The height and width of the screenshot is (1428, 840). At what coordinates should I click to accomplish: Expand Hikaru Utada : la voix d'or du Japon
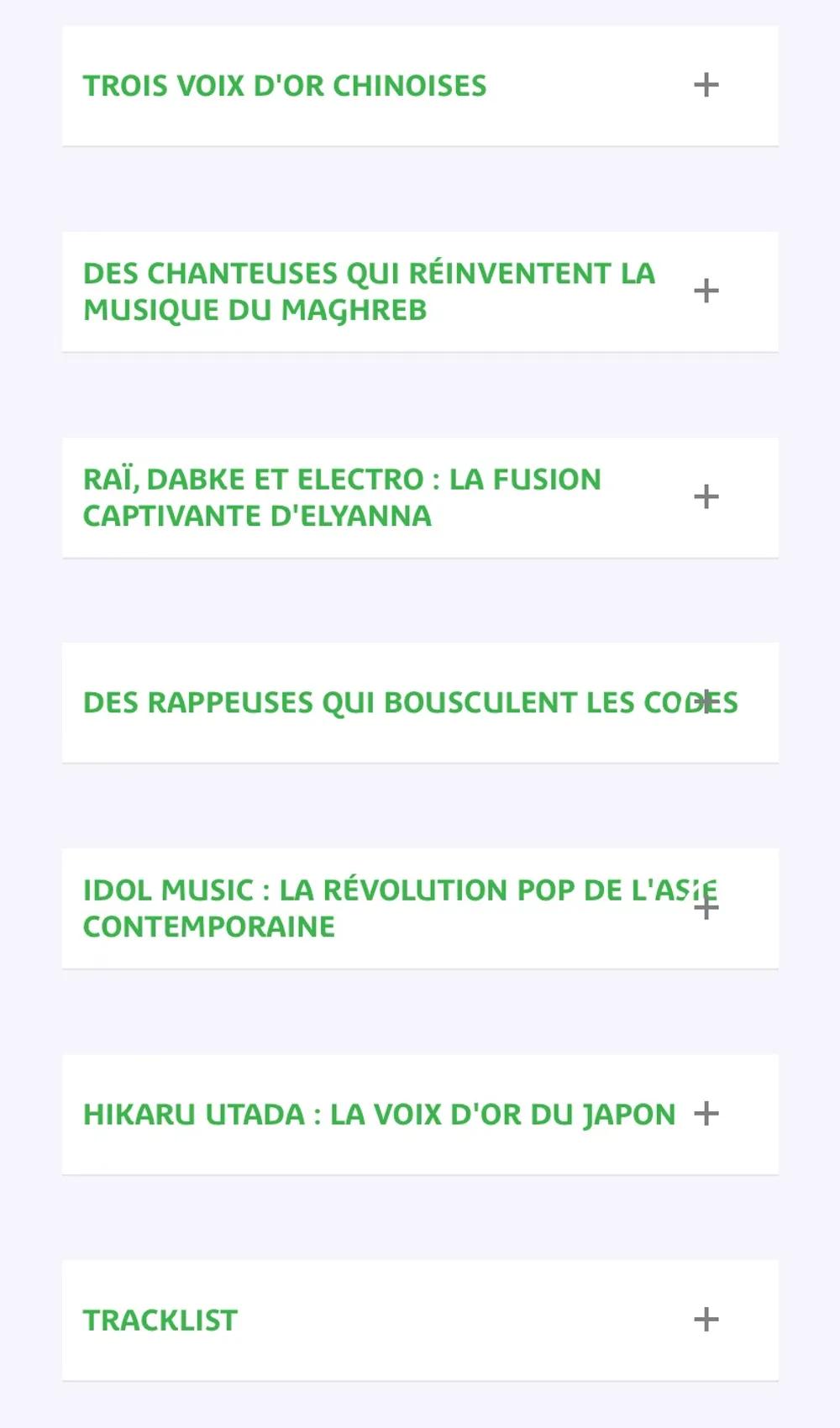point(706,1113)
